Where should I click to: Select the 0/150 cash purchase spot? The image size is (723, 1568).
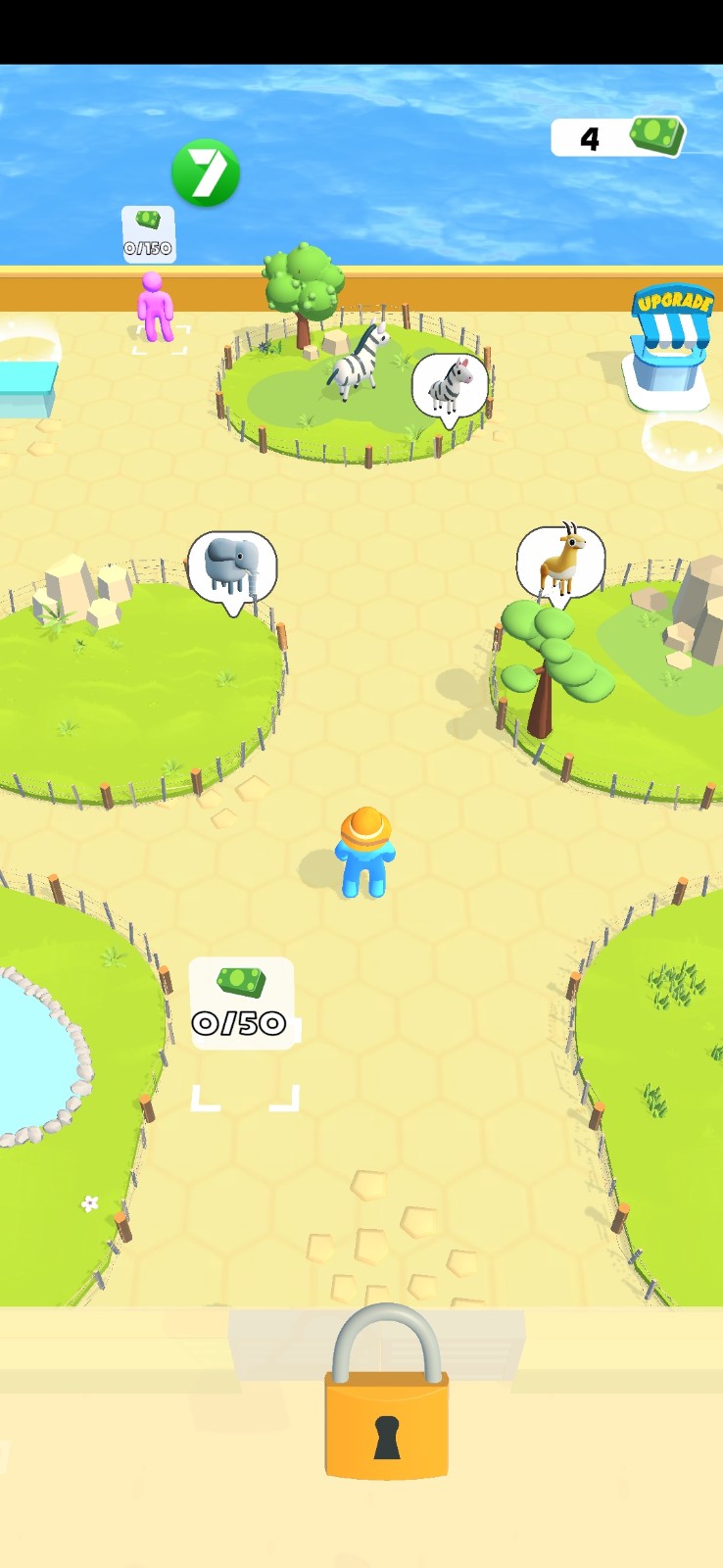click(148, 233)
